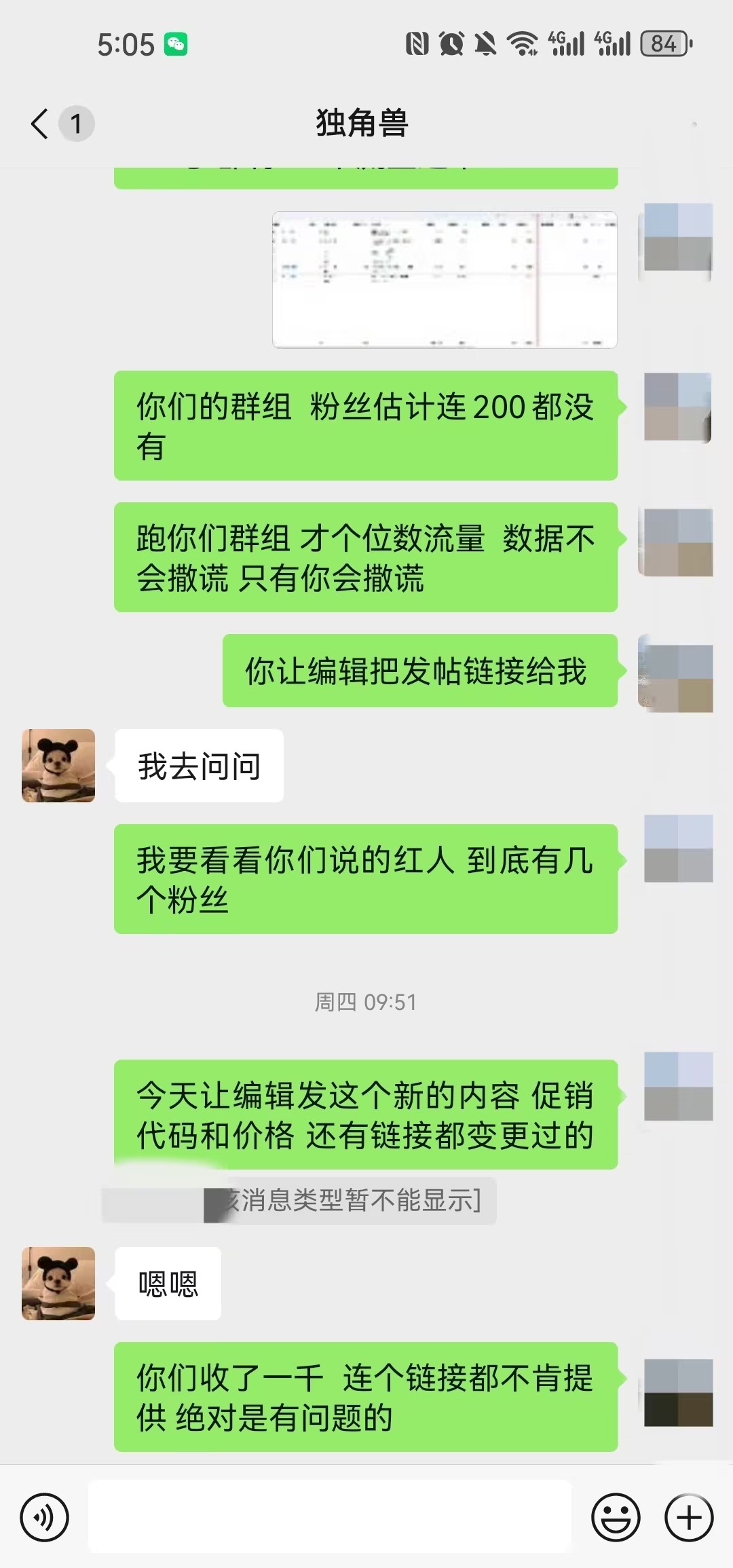The height and width of the screenshot is (1568, 733).
Task: Open the spreadsheet screenshot image in chat
Action: (x=445, y=280)
